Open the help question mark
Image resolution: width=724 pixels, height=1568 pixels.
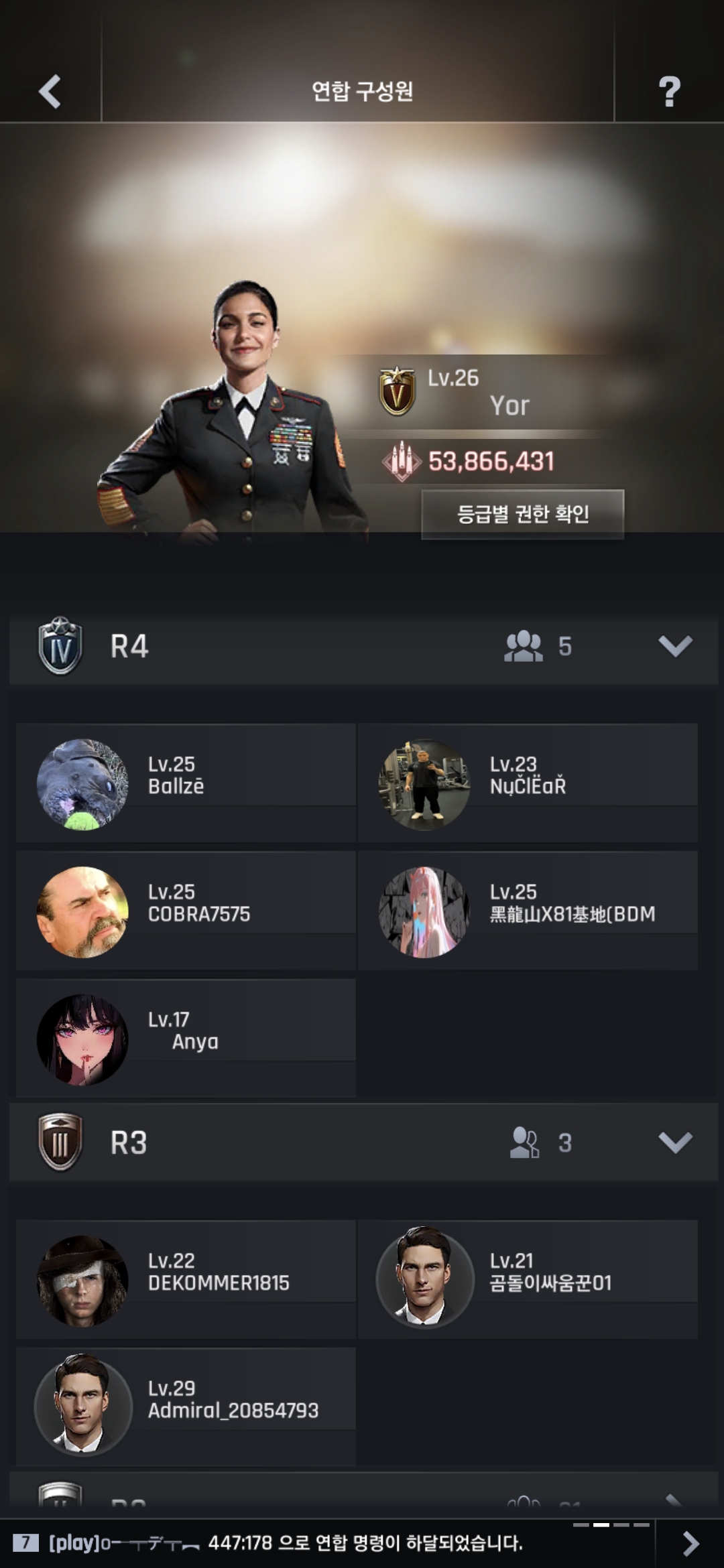[x=668, y=92]
